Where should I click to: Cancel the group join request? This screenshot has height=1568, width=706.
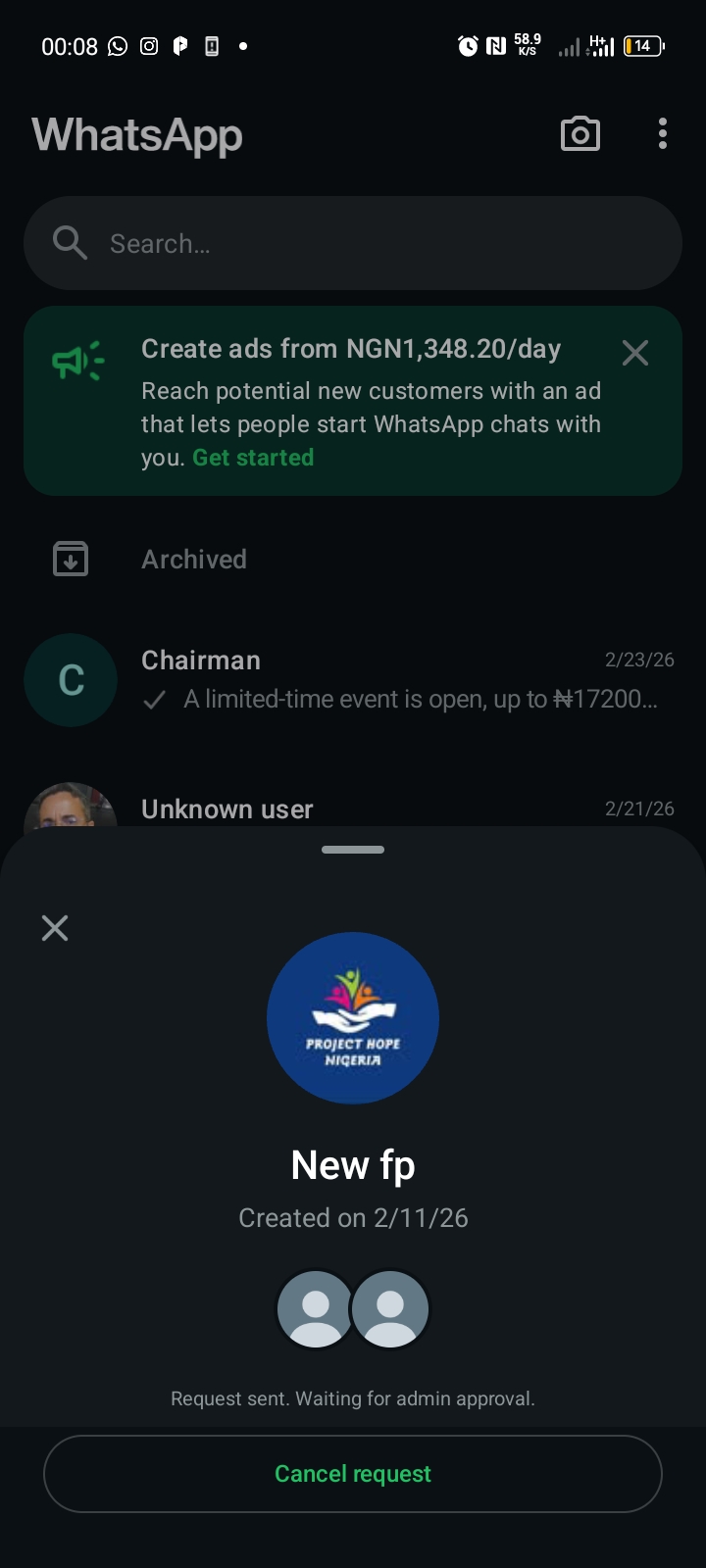(353, 1474)
